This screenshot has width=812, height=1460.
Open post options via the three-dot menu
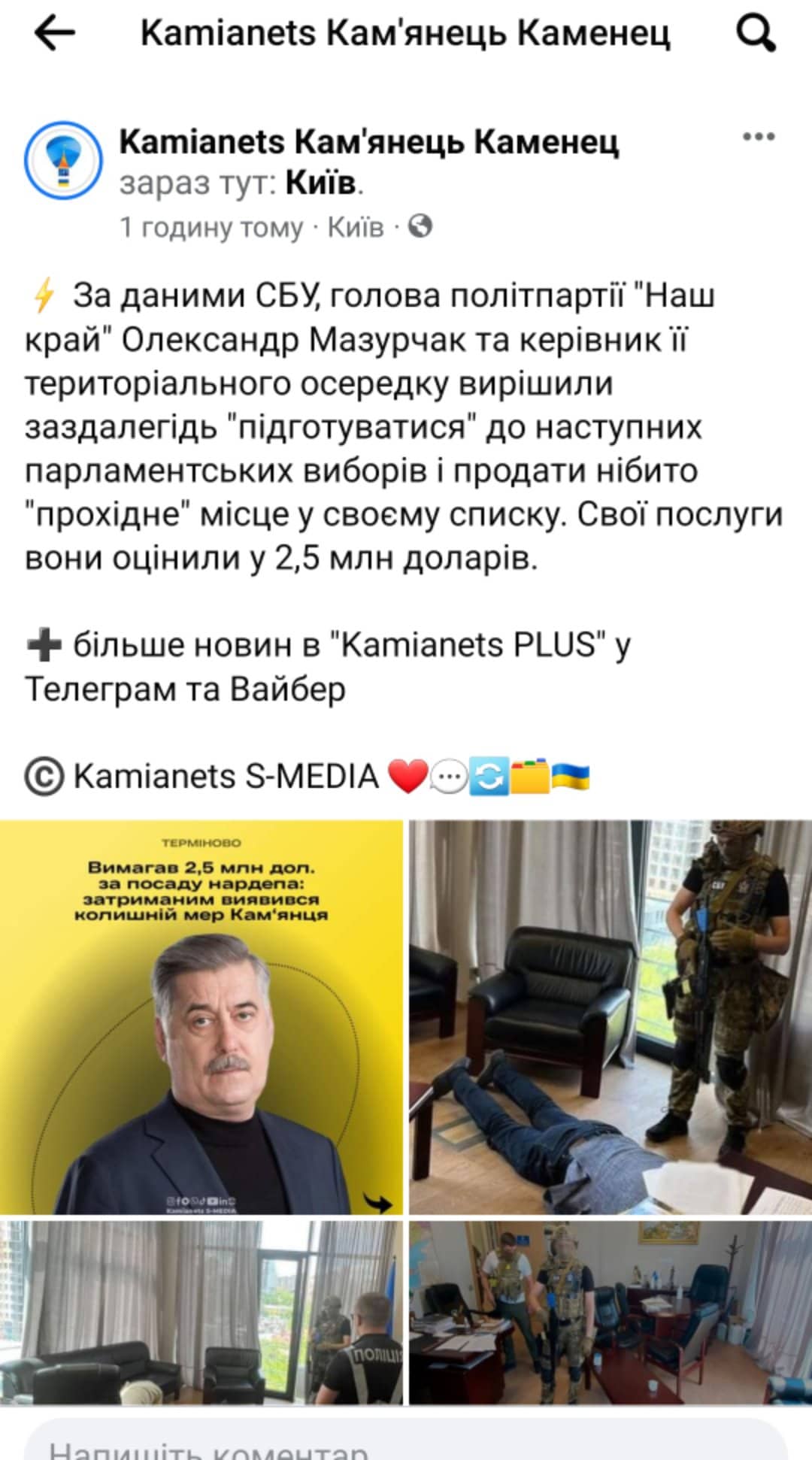(761, 135)
